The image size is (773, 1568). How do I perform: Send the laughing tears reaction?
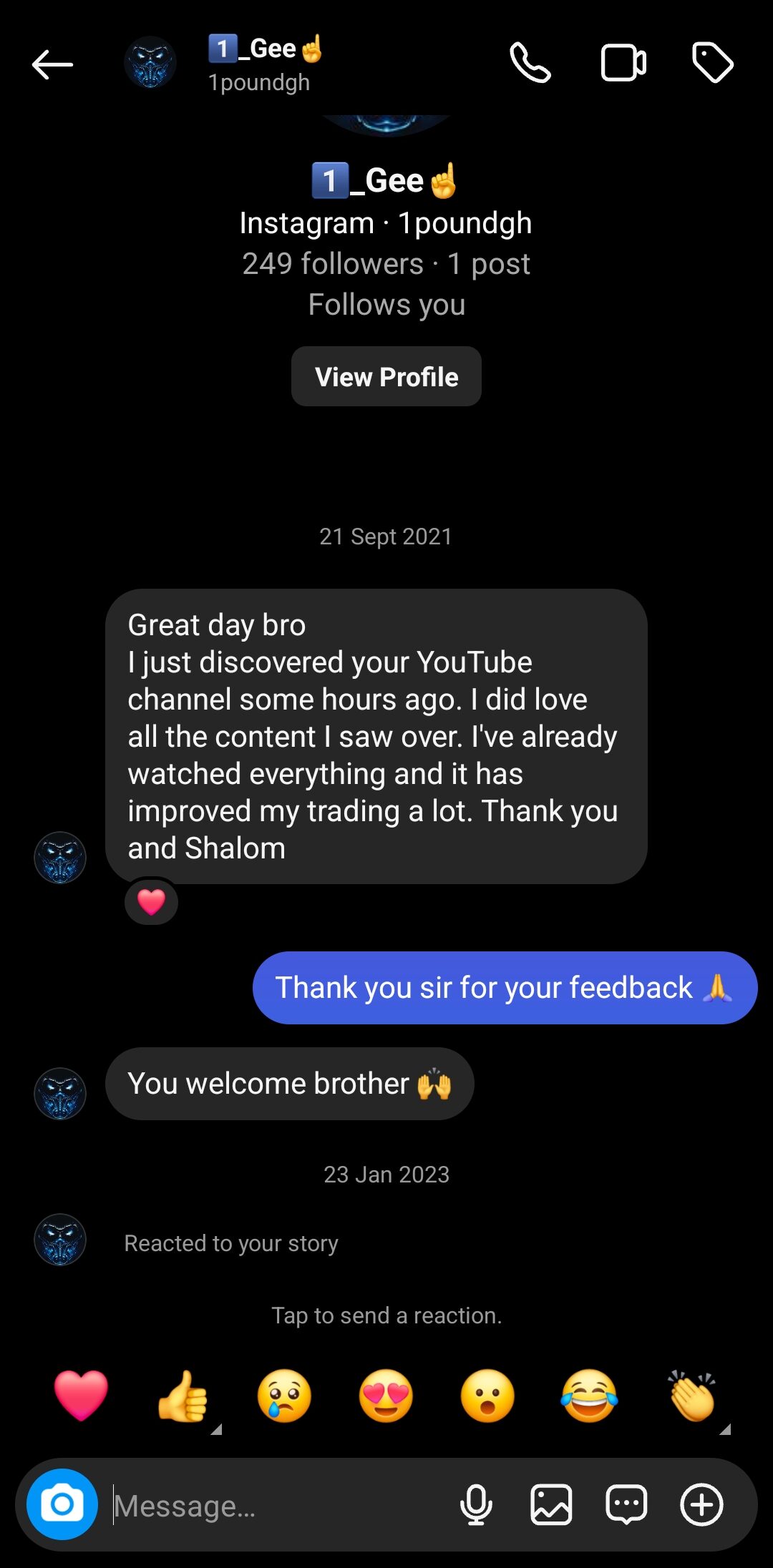point(589,1395)
